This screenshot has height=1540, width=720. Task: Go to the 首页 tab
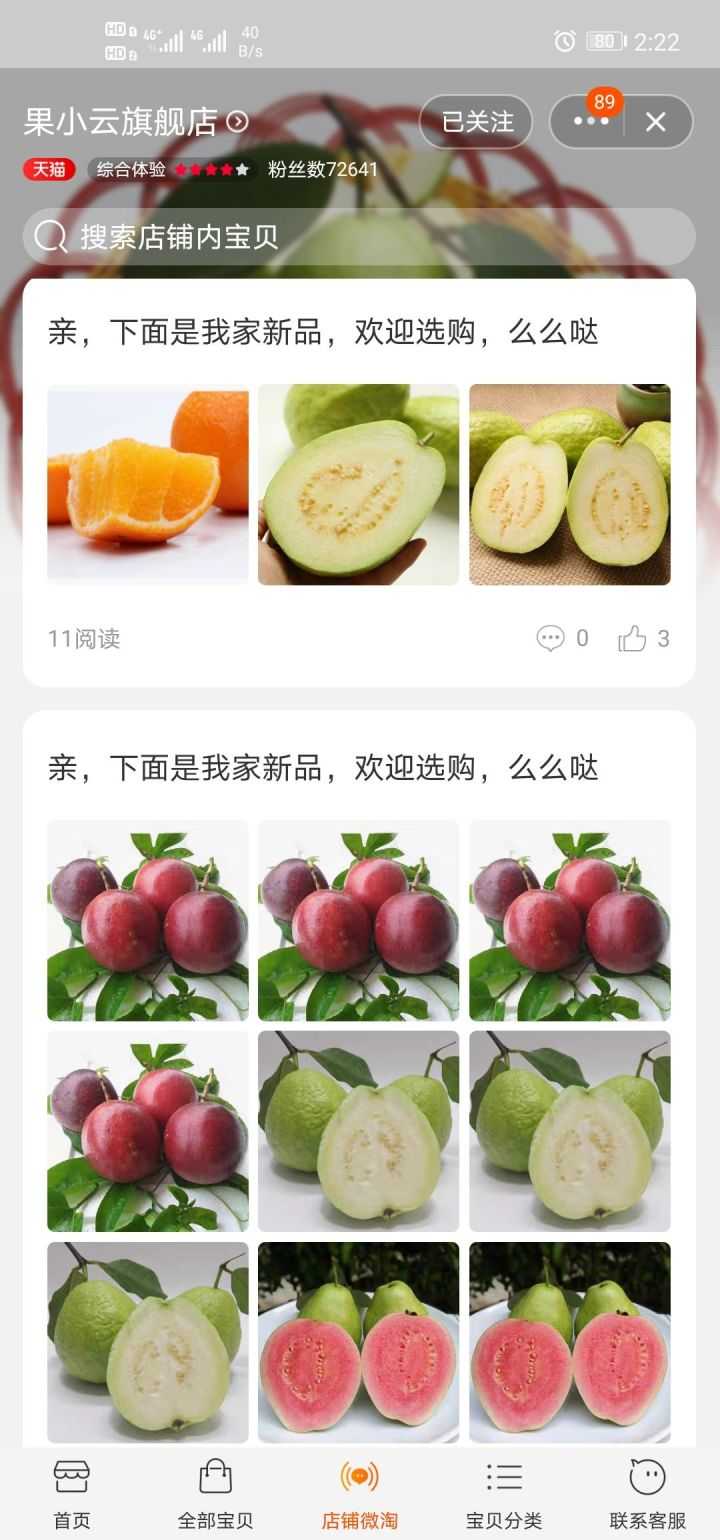pos(72,1494)
